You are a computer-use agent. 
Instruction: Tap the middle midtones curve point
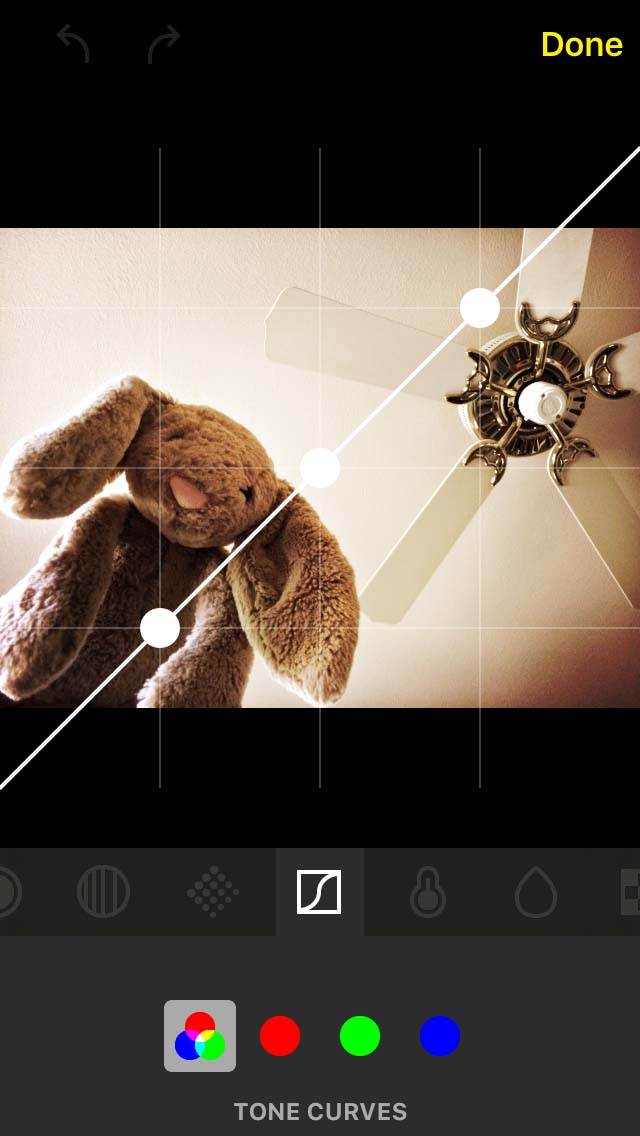click(x=320, y=467)
